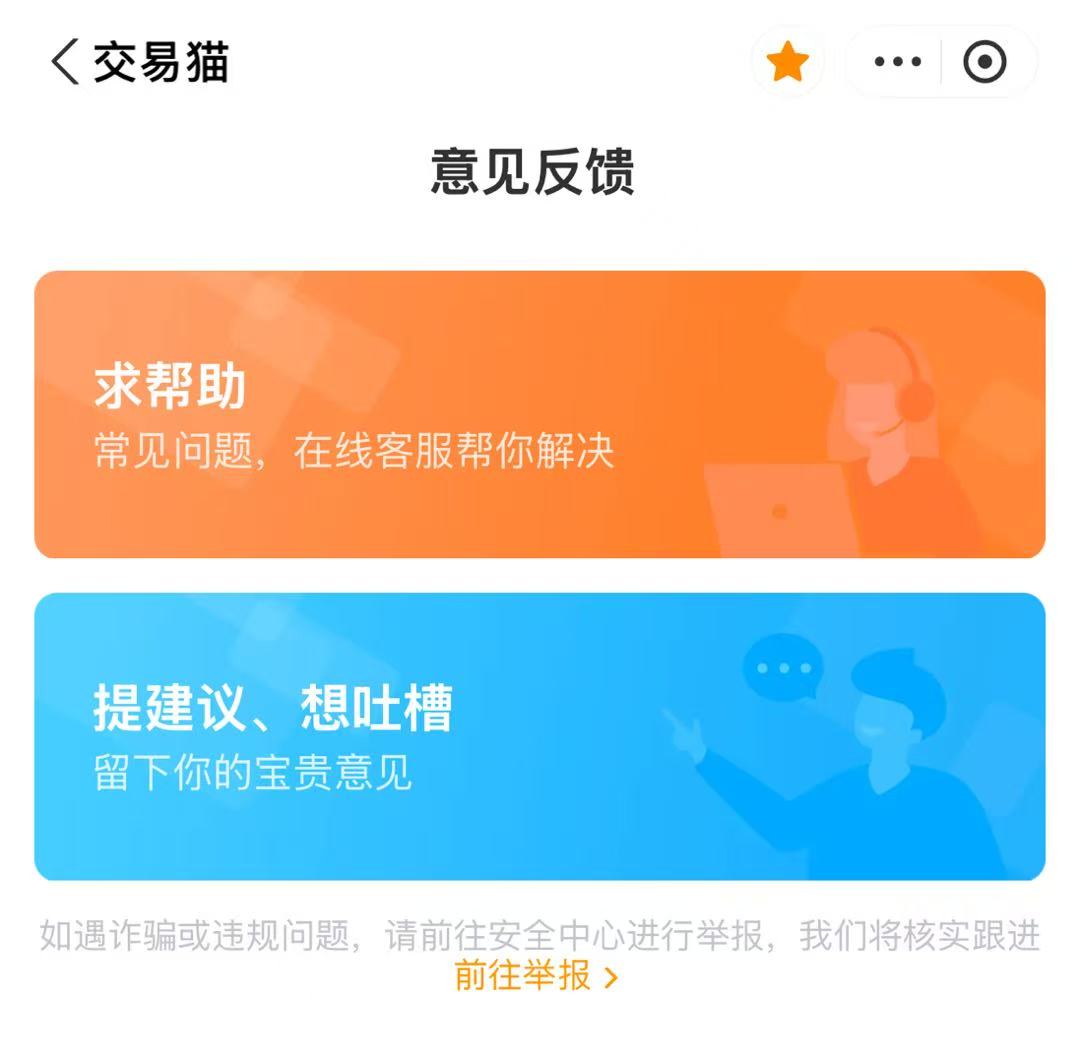This screenshot has height=1062, width=1080.
Task: Tap the orange star favorite icon
Action: coord(787,62)
